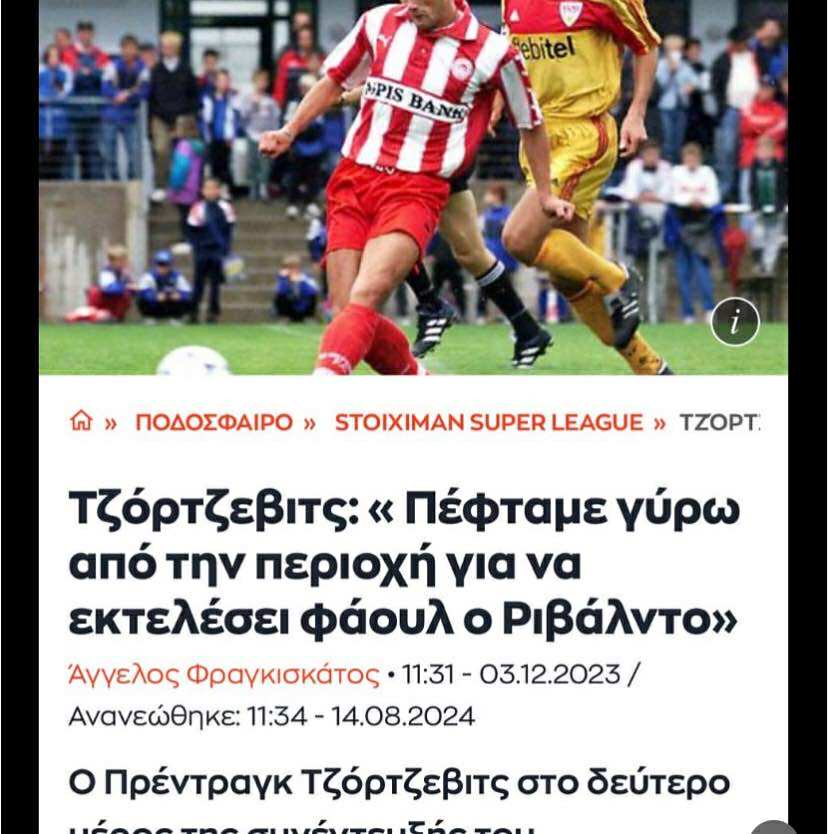View author Άγγελος Φραγκισκάτος's page
This screenshot has width=828, height=834.
[224, 674]
